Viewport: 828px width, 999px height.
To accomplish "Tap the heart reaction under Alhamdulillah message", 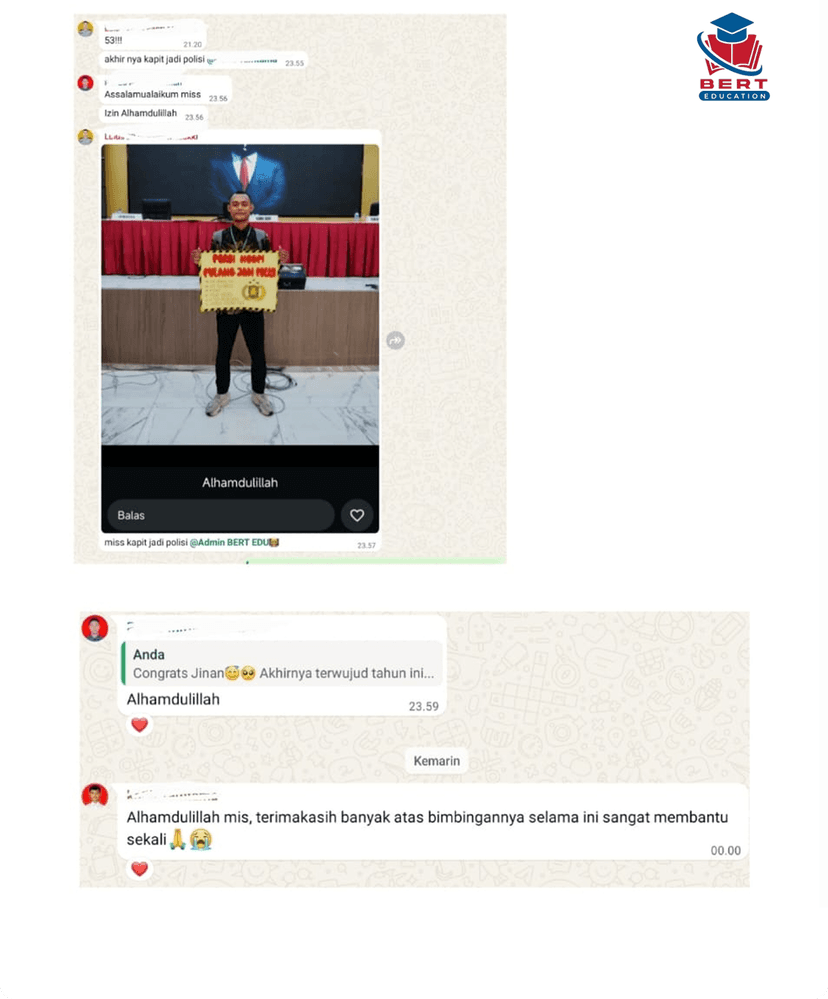I will 139,724.
